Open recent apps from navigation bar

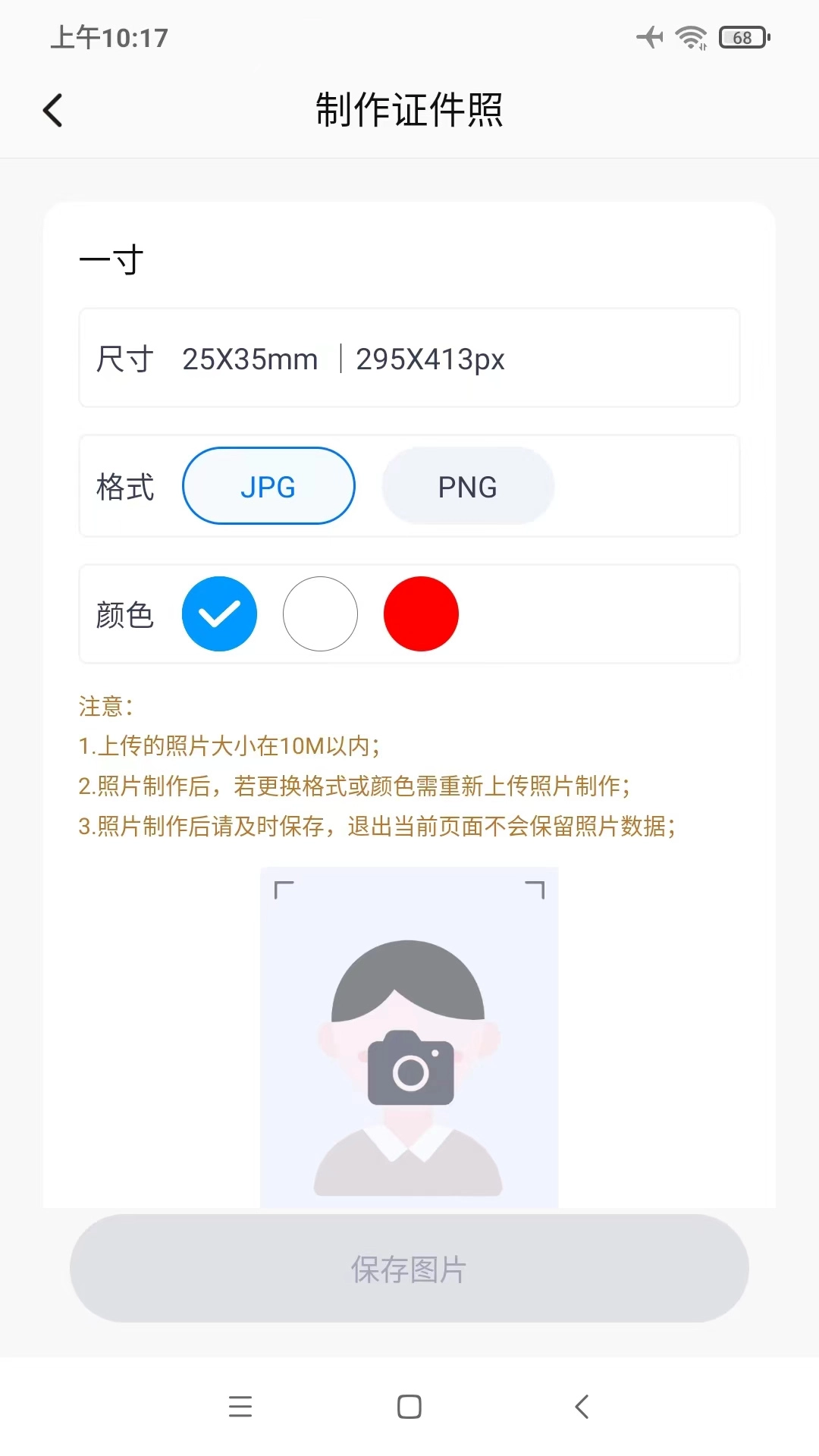[x=240, y=1407]
